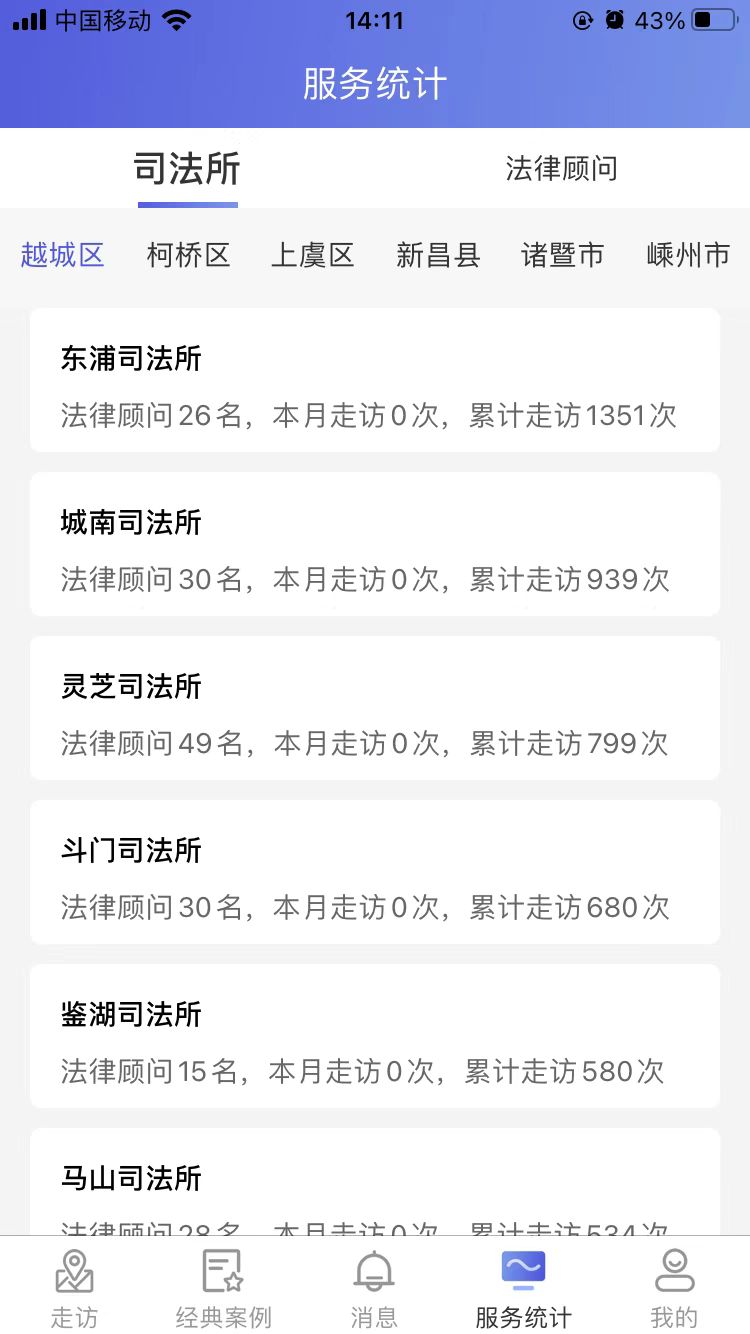Open the 灵芝司法所 card
This screenshot has height=1334, width=750.
point(375,709)
